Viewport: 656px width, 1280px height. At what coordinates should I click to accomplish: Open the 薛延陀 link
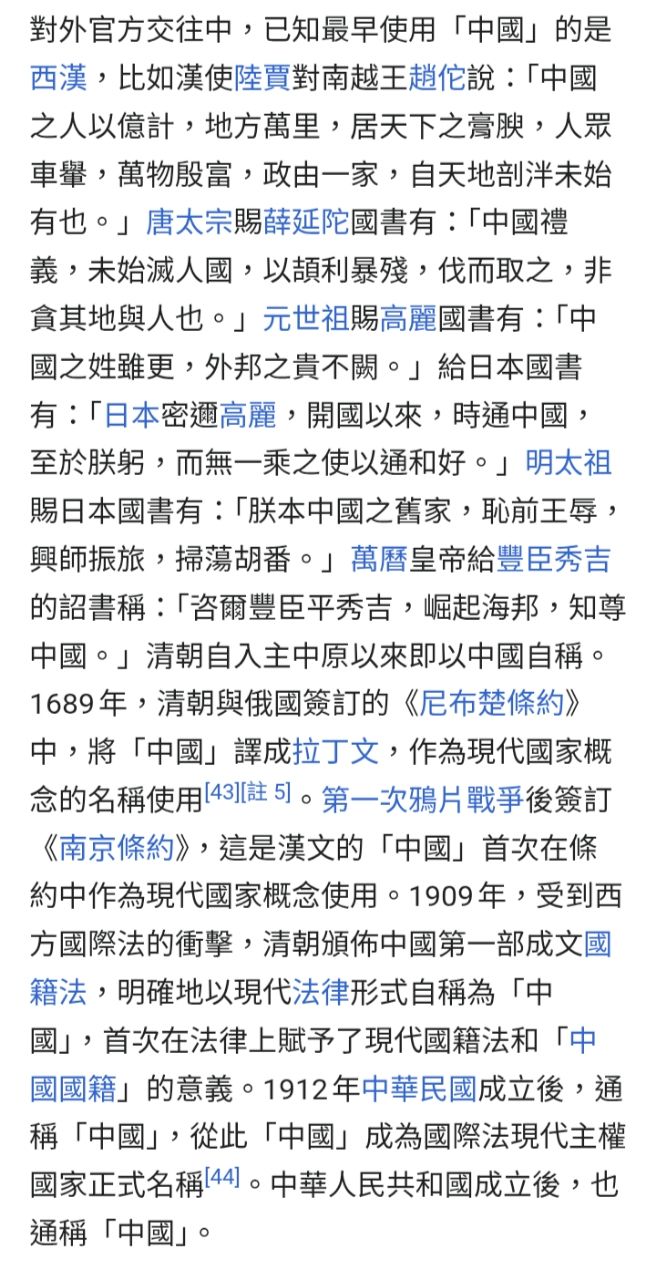(x=306, y=221)
